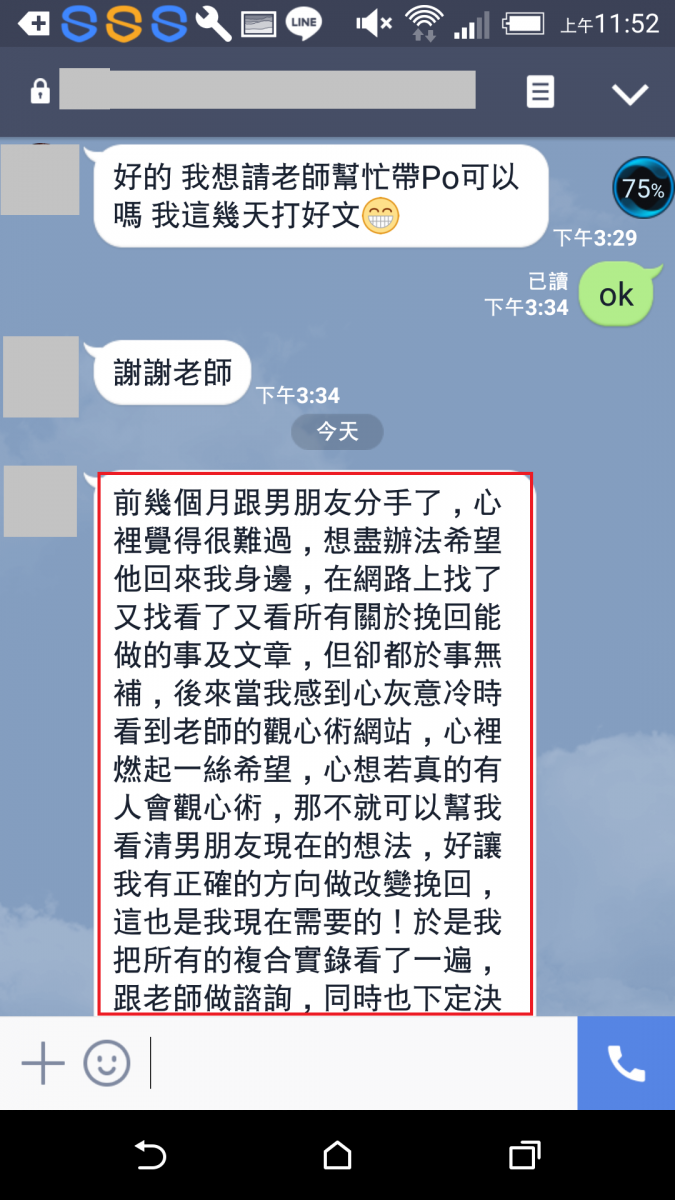The height and width of the screenshot is (1200, 675).
Task: Go to the home screen
Action: coord(338,1155)
